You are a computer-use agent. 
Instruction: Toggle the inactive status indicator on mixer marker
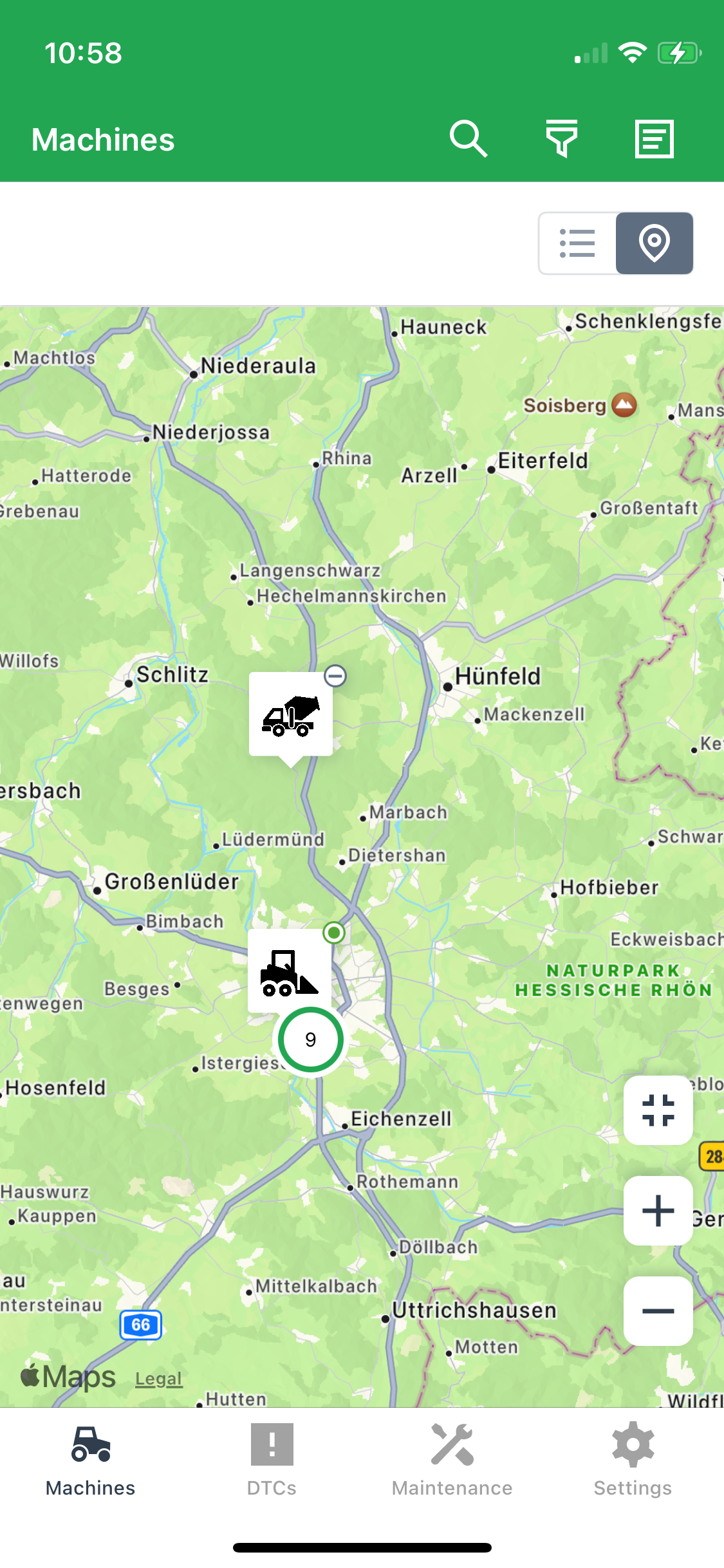(x=335, y=677)
